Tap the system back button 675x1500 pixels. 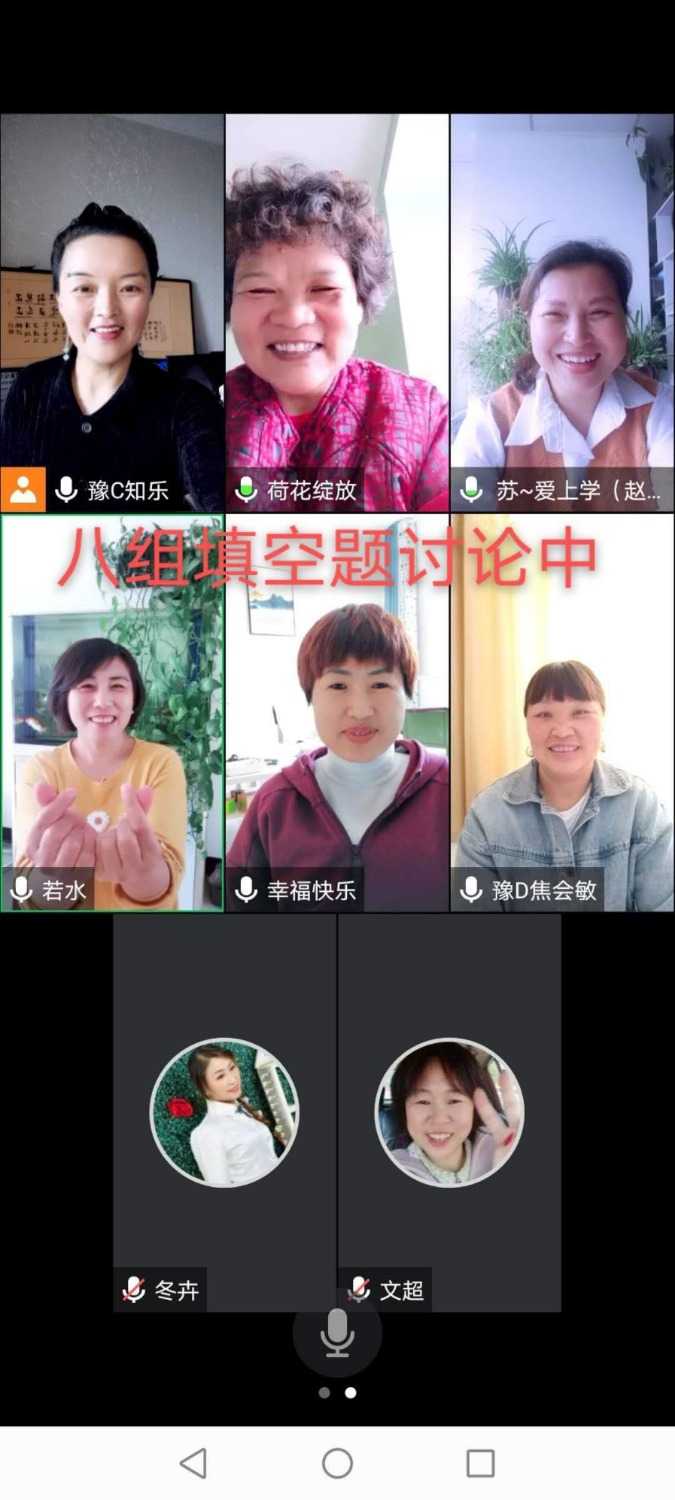click(193, 1463)
